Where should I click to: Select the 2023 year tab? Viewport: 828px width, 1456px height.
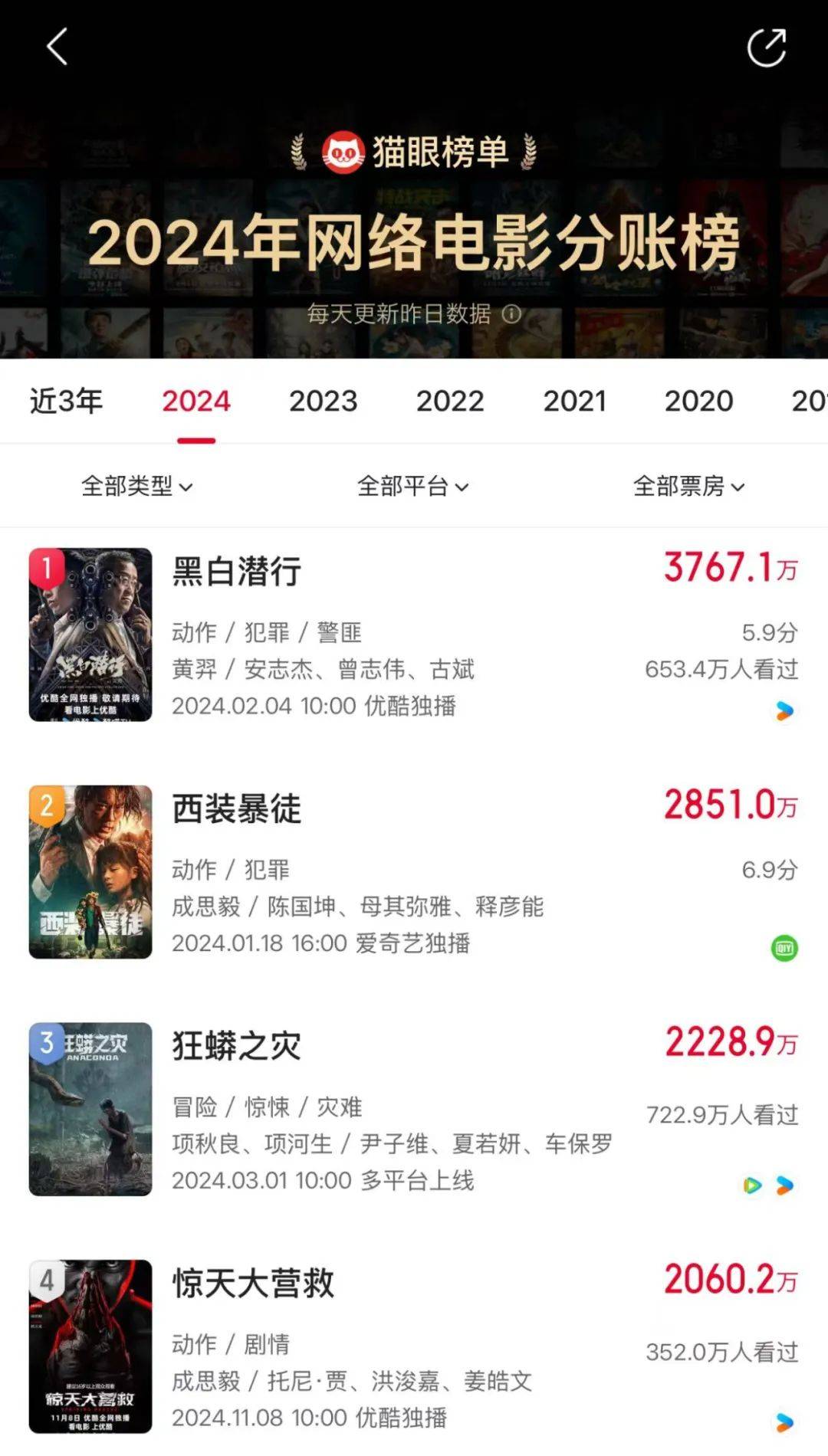(x=323, y=401)
